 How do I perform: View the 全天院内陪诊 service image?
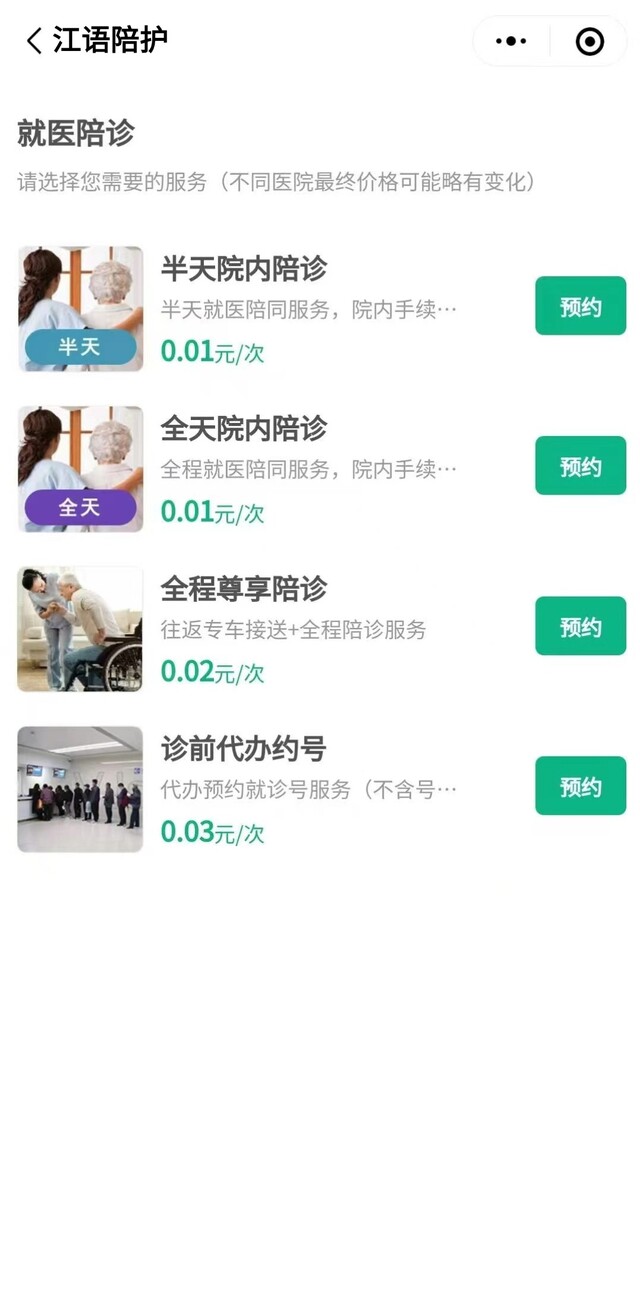[x=80, y=469]
